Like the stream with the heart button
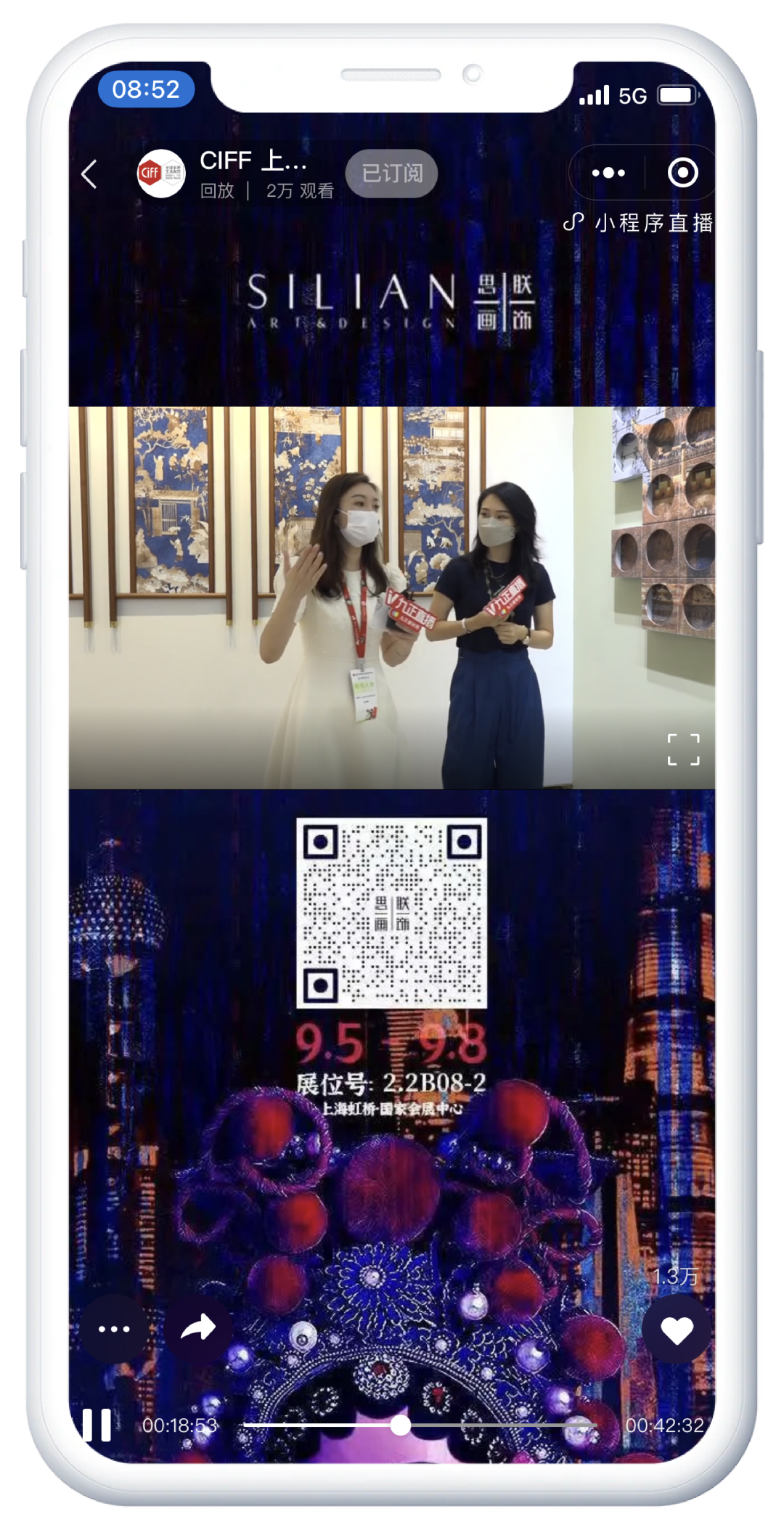This screenshot has height=1530, width=784. coord(677,1330)
